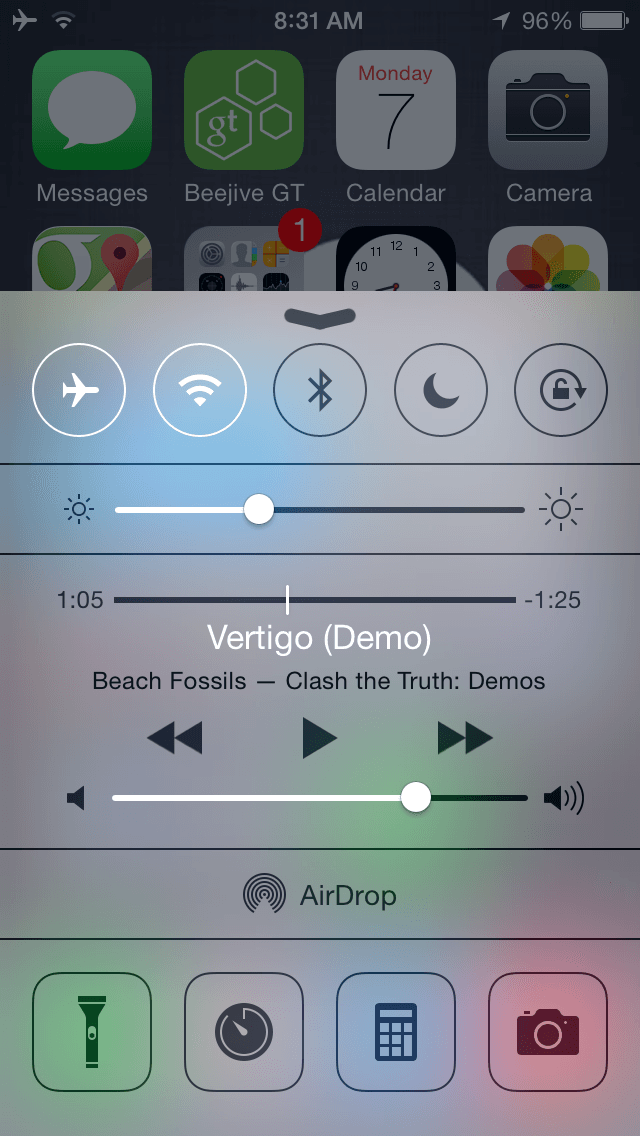Open the Calendar app
The width and height of the screenshot is (640, 1136).
(396, 110)
